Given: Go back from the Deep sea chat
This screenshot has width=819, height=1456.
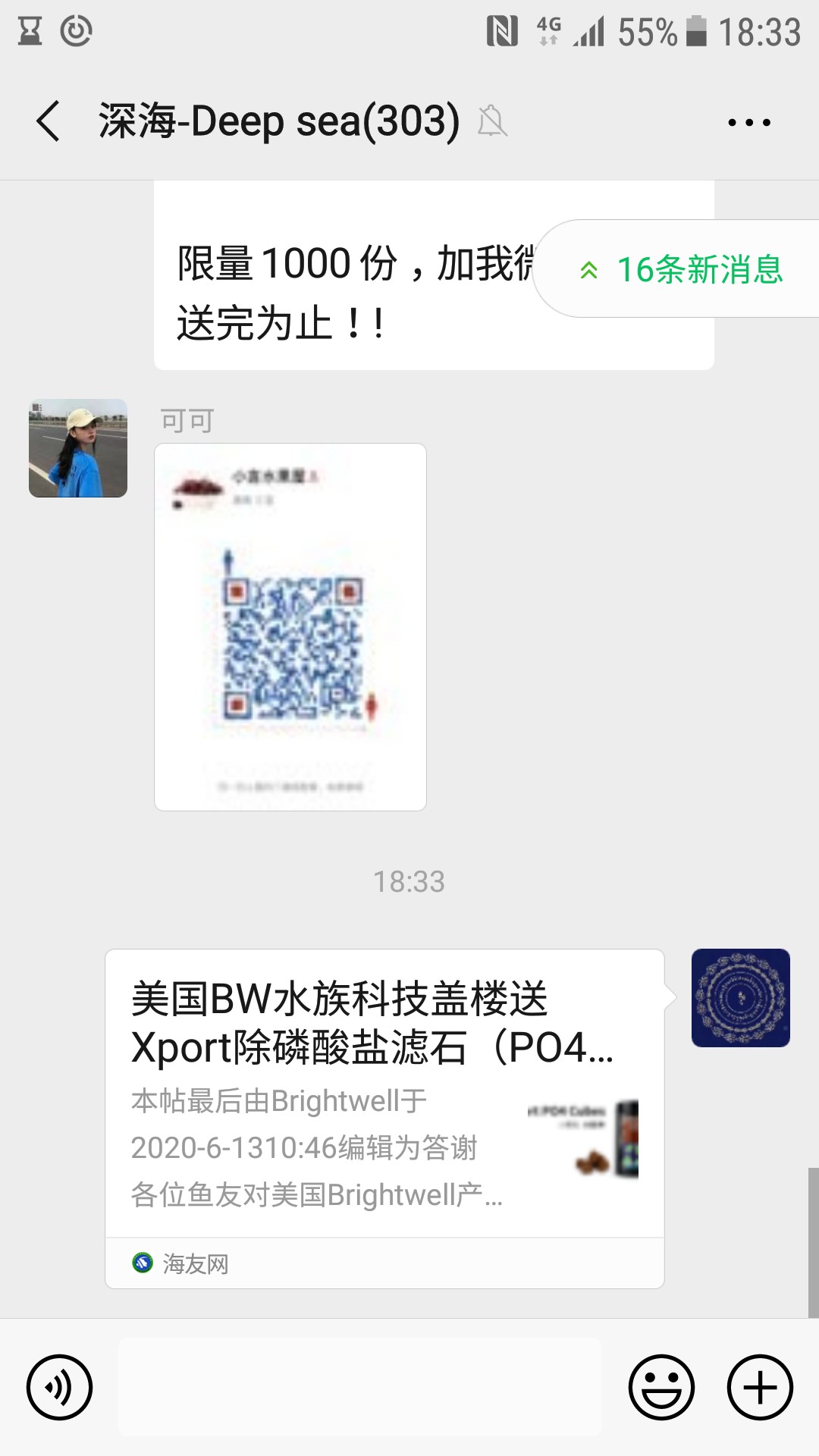Looking at the screenshot, I should click(x=49, y=121).
